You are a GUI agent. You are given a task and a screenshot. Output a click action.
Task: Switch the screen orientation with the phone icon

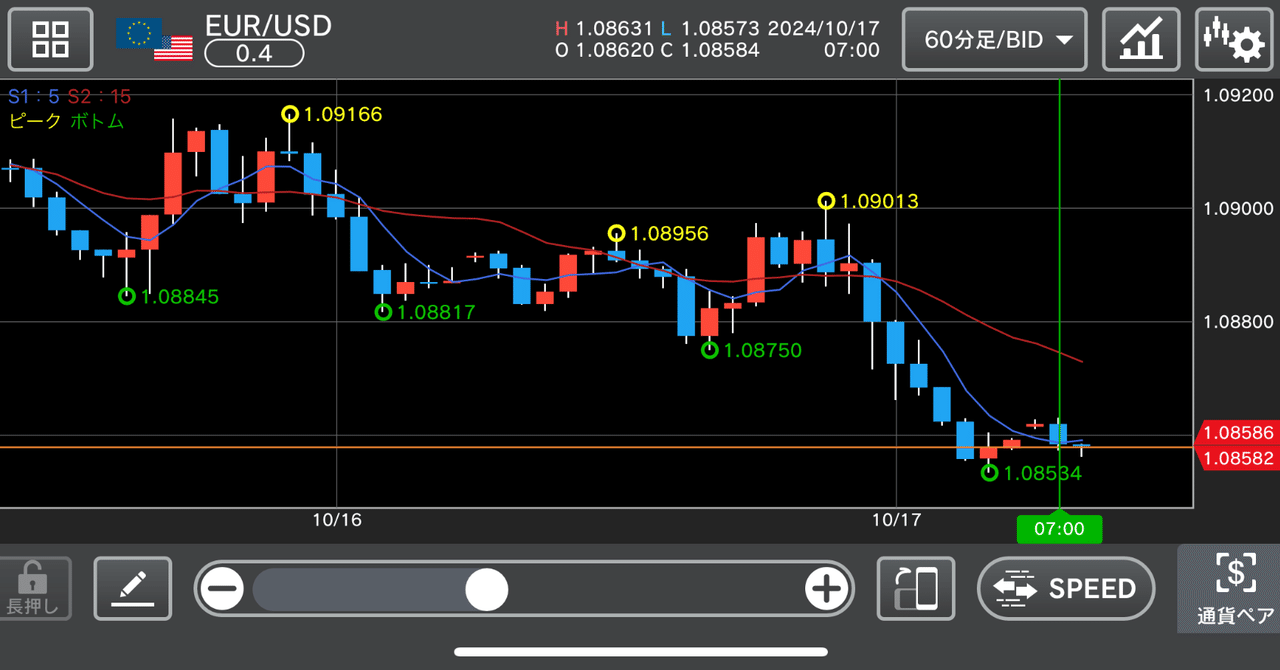pyautogui.click(x=915, y=588)
